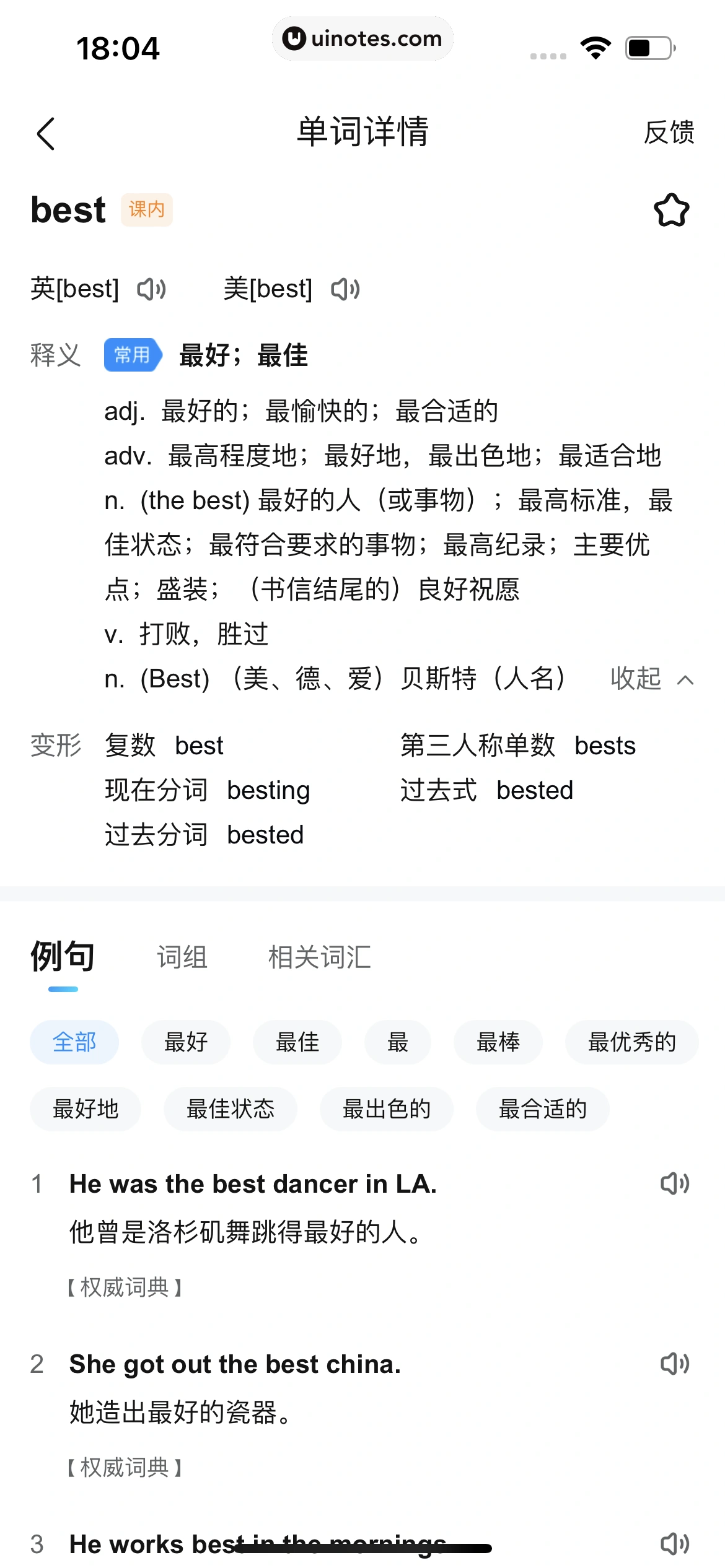Filter examples by 最棒
Viewport: 725px width, 1568px height.
click(x=498, y=1042)
